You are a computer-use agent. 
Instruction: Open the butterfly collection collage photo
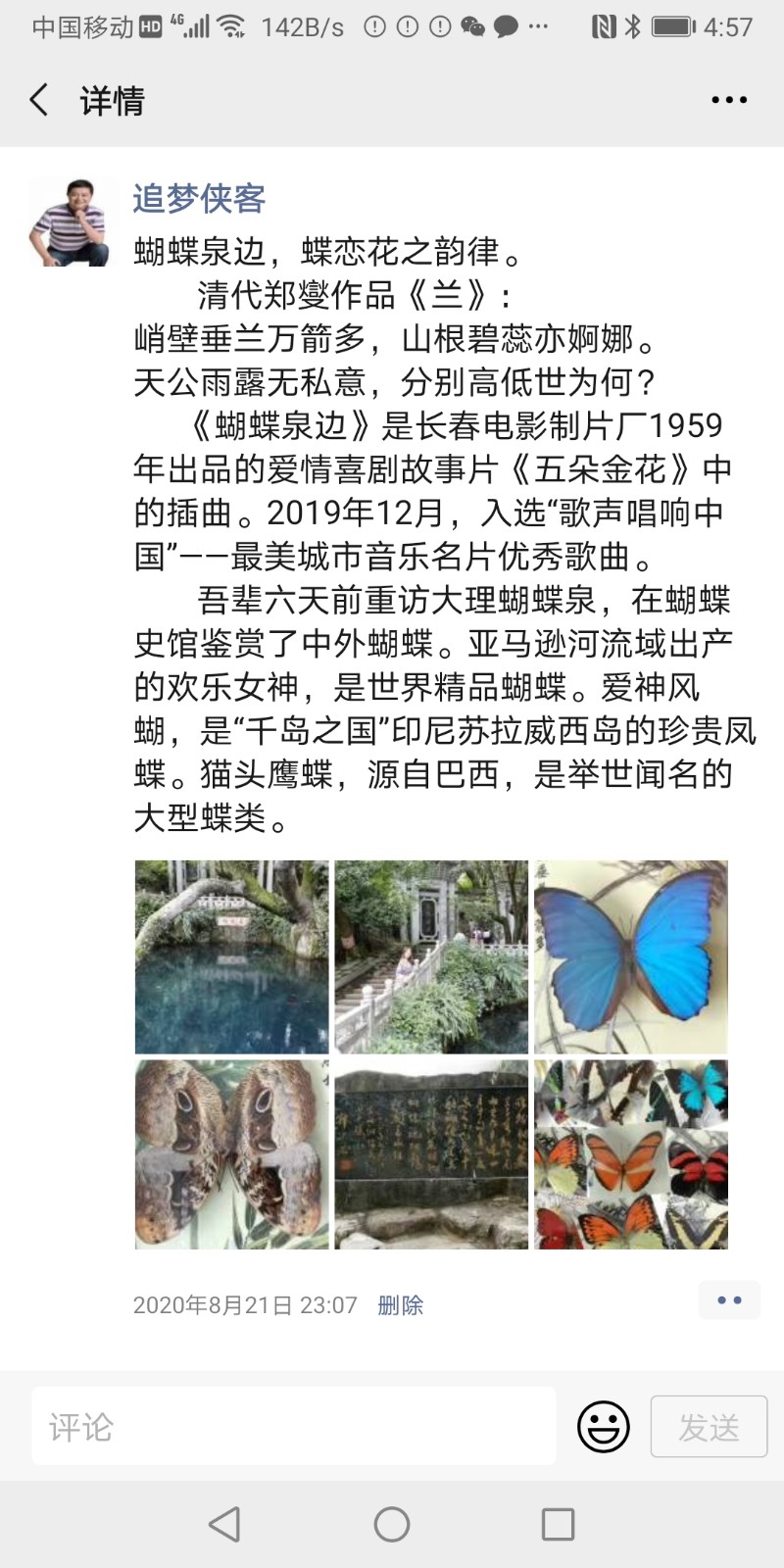click(x=630, y=1154)
